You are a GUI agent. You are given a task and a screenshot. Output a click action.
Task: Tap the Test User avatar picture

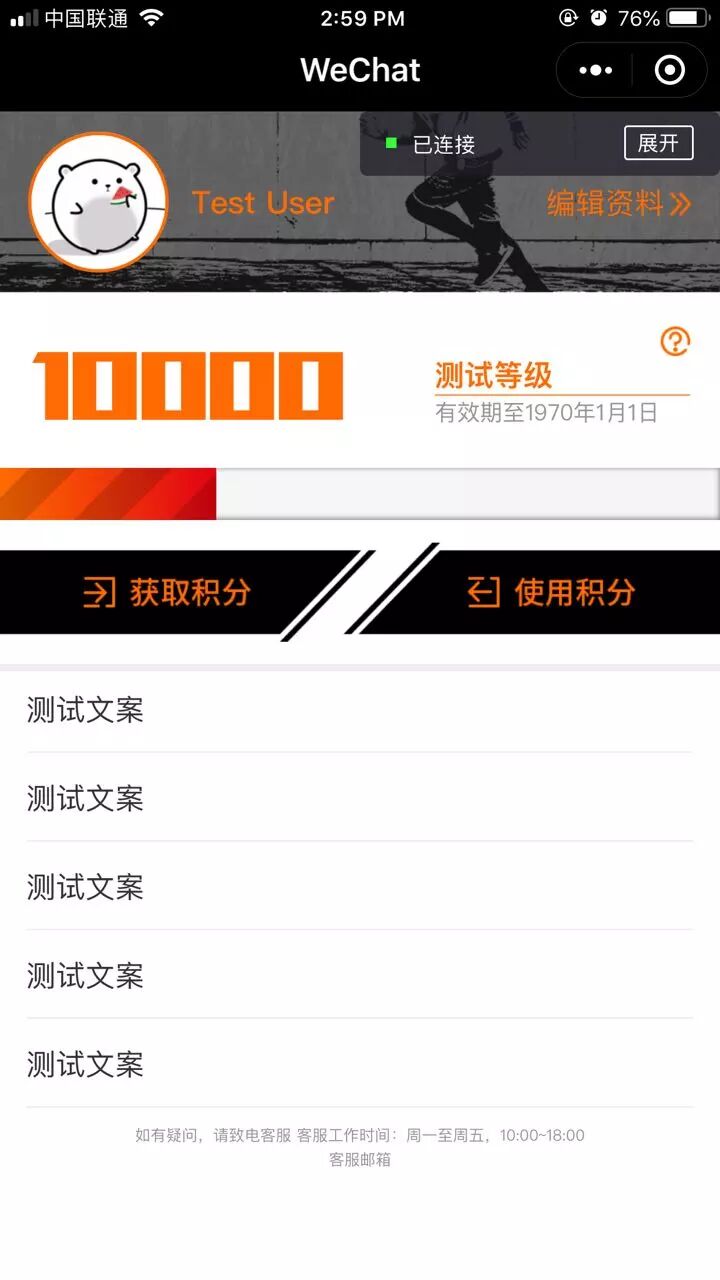[x=98, y=202]
